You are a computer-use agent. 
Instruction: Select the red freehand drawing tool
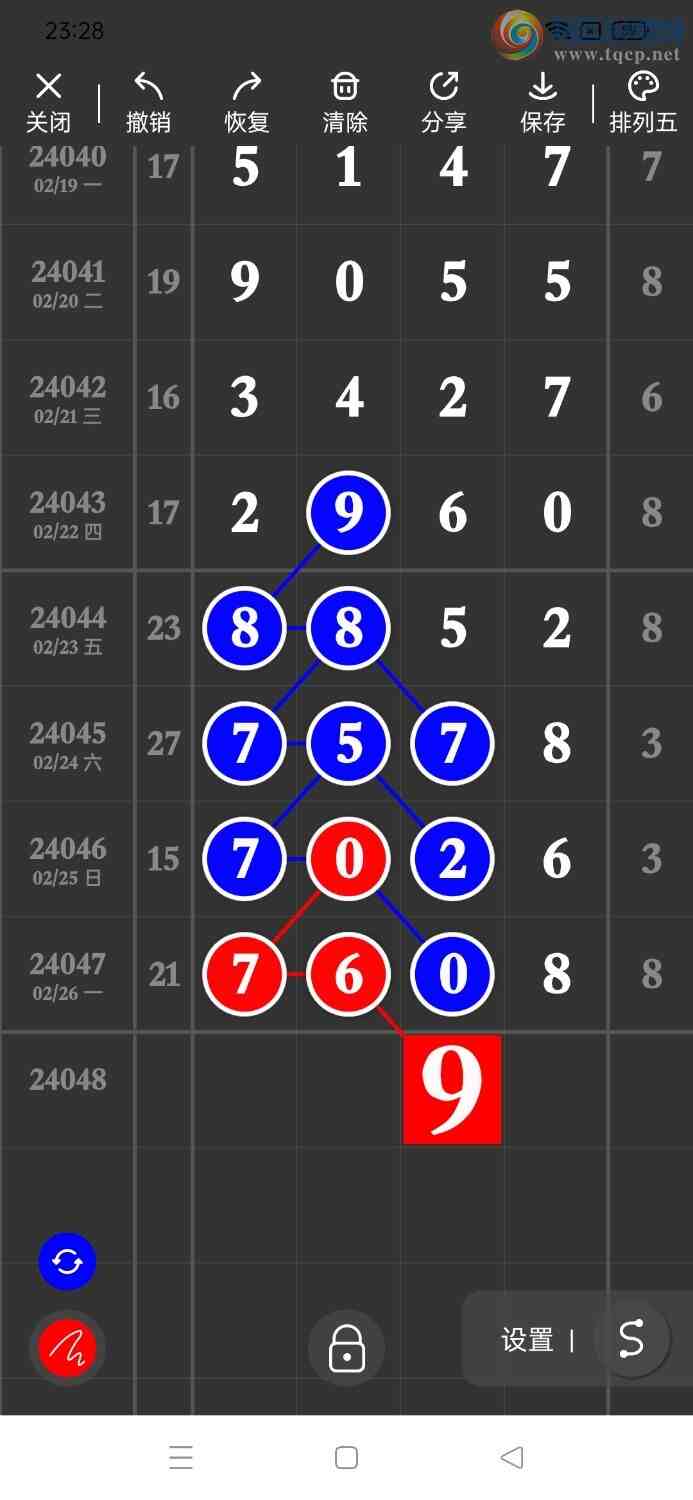(67, 1347)
